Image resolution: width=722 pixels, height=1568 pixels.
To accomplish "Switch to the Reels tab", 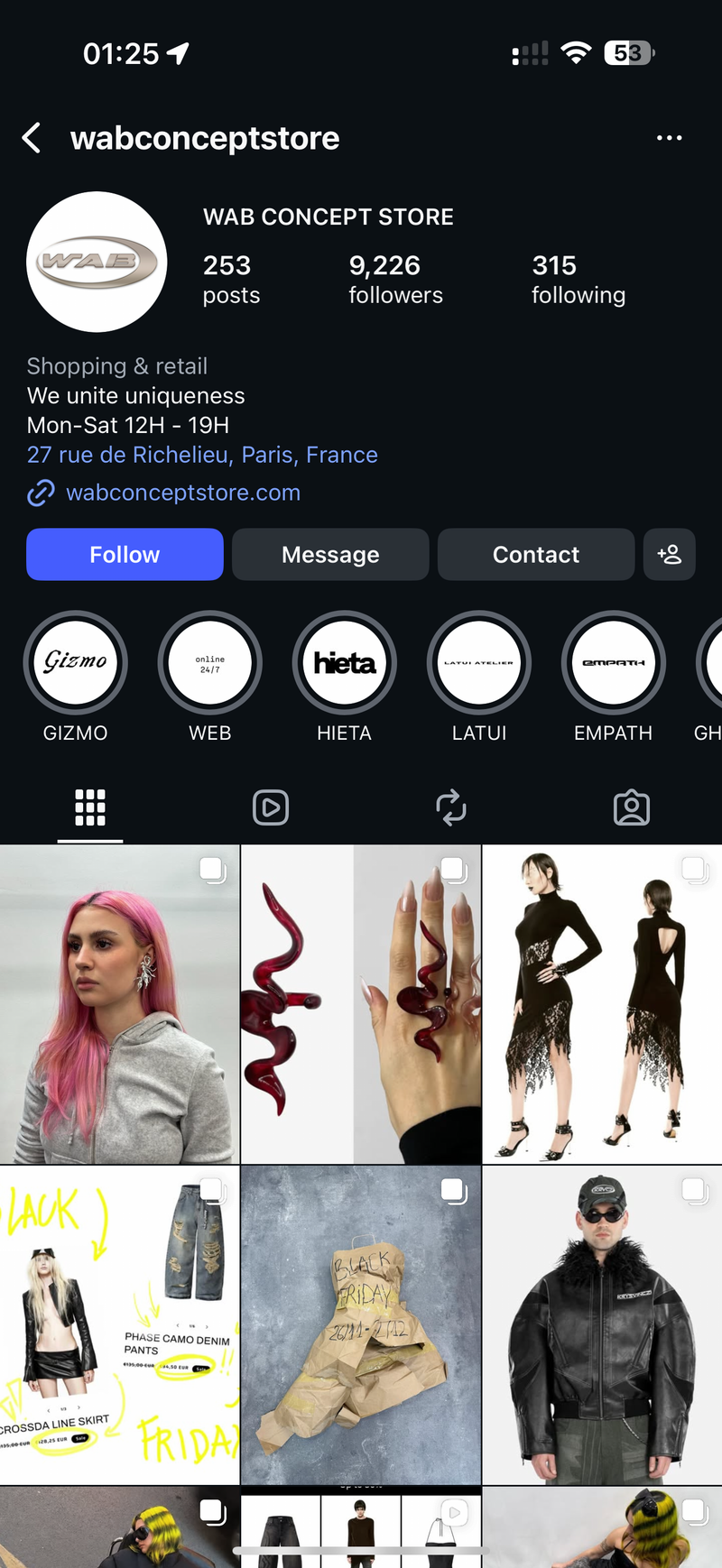I will (271, 807).
